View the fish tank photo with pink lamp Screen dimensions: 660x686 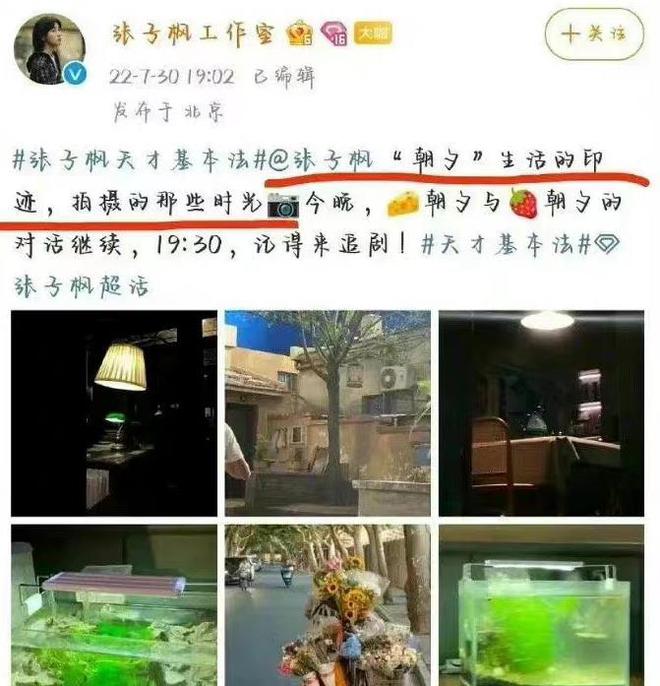click(114, 606)
